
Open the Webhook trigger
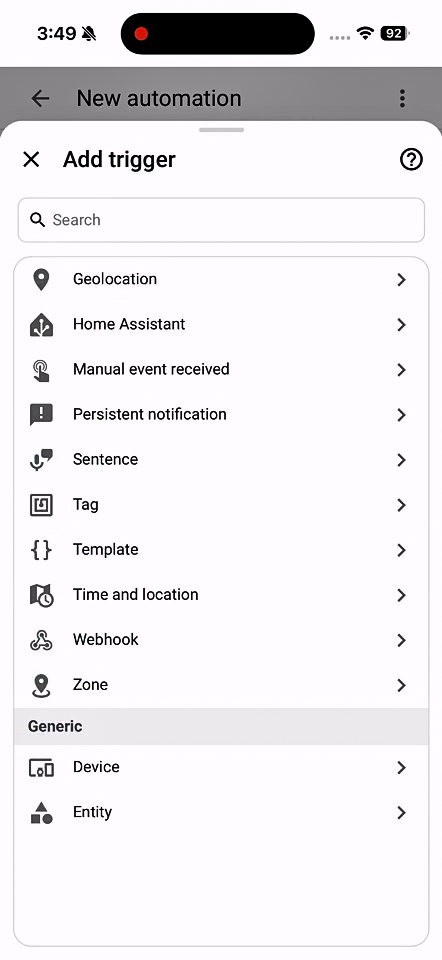click(221, 640)
